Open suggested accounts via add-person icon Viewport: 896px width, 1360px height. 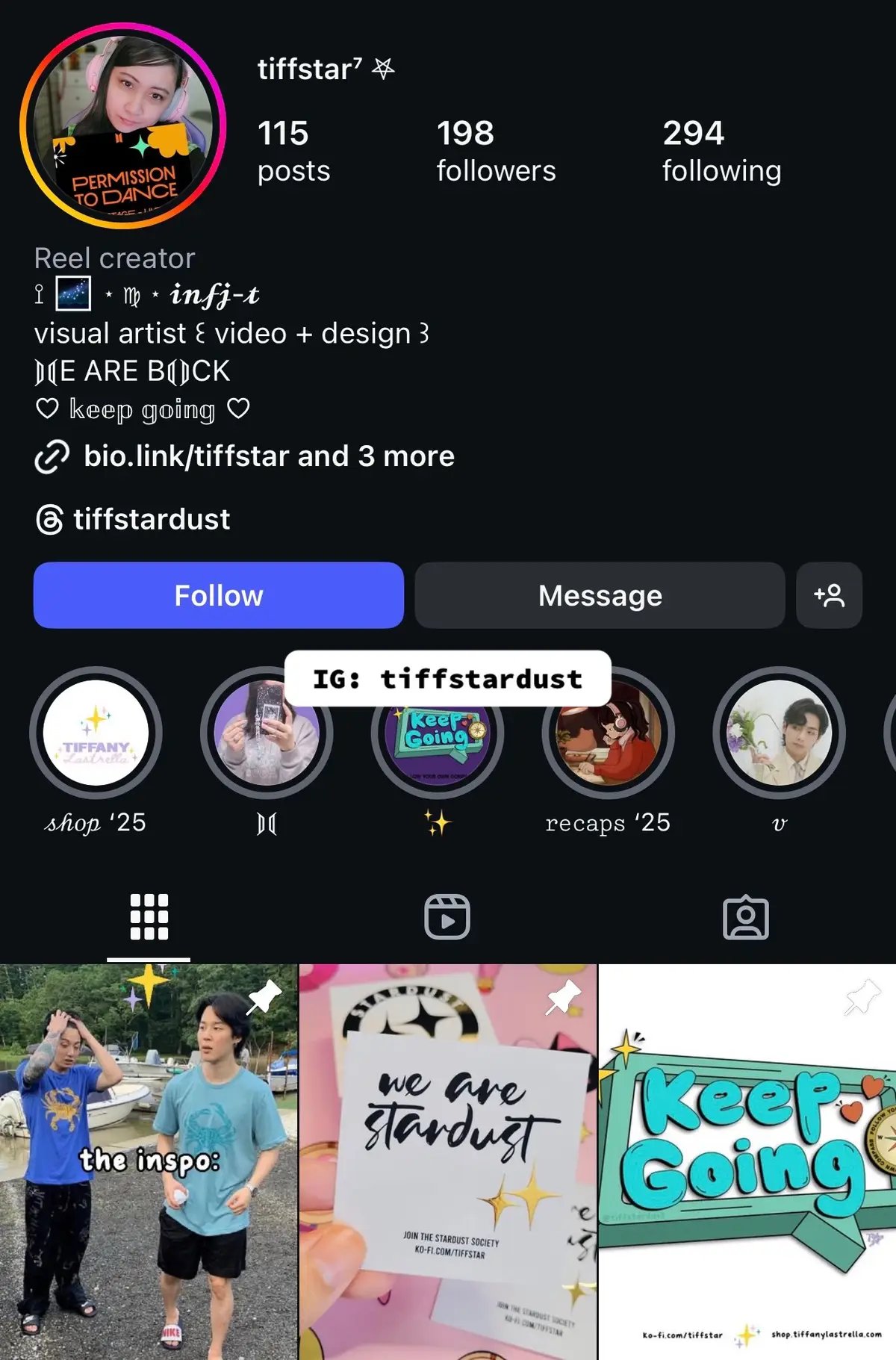(829, 595)
